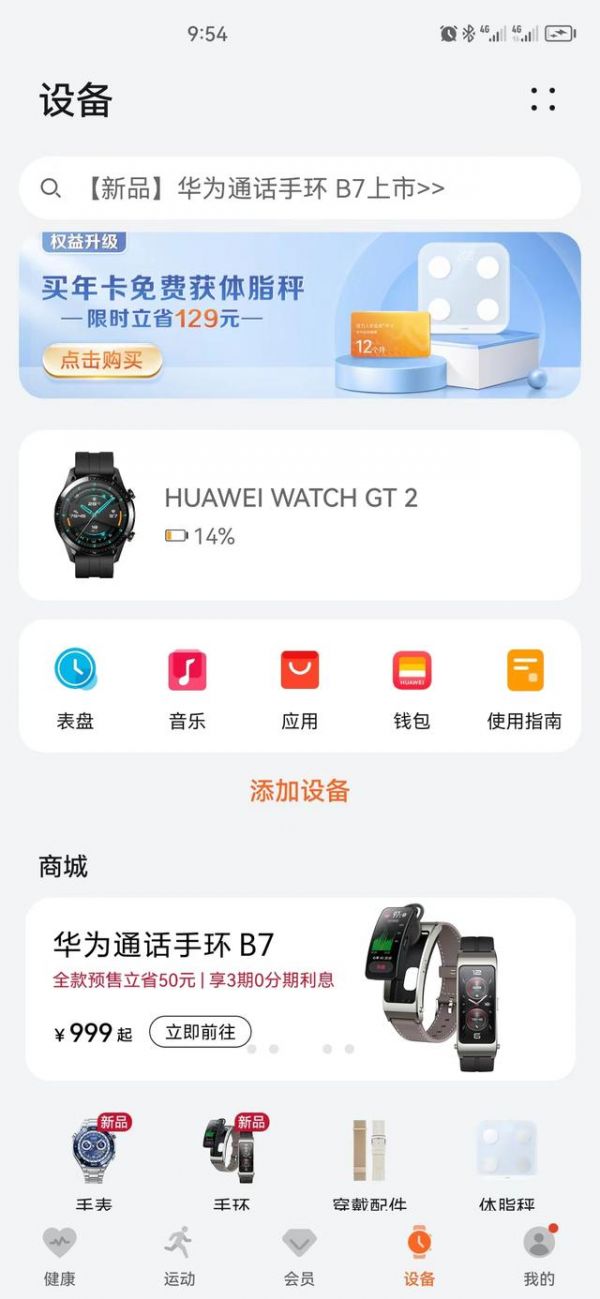Switch to the 运动 tab
The image size is (600, 1299).
[x=179, y=1256]
